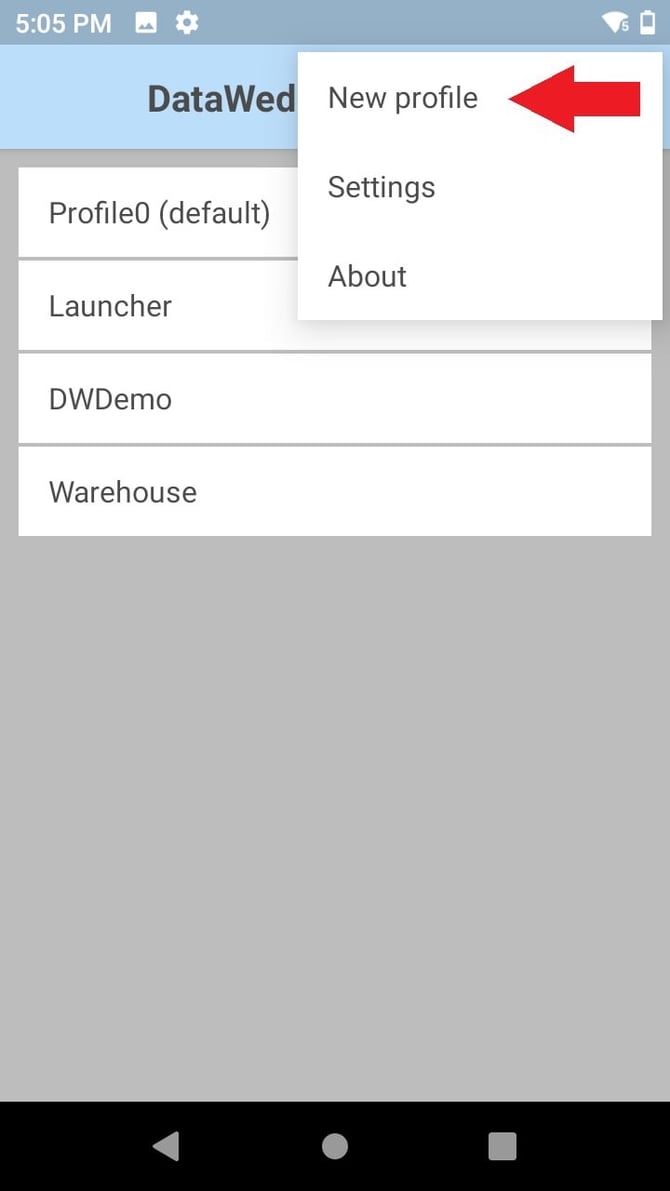Tap the home button in navigation bar
The width and height of the screenshot is (670, 1191).
(335, 1146)
